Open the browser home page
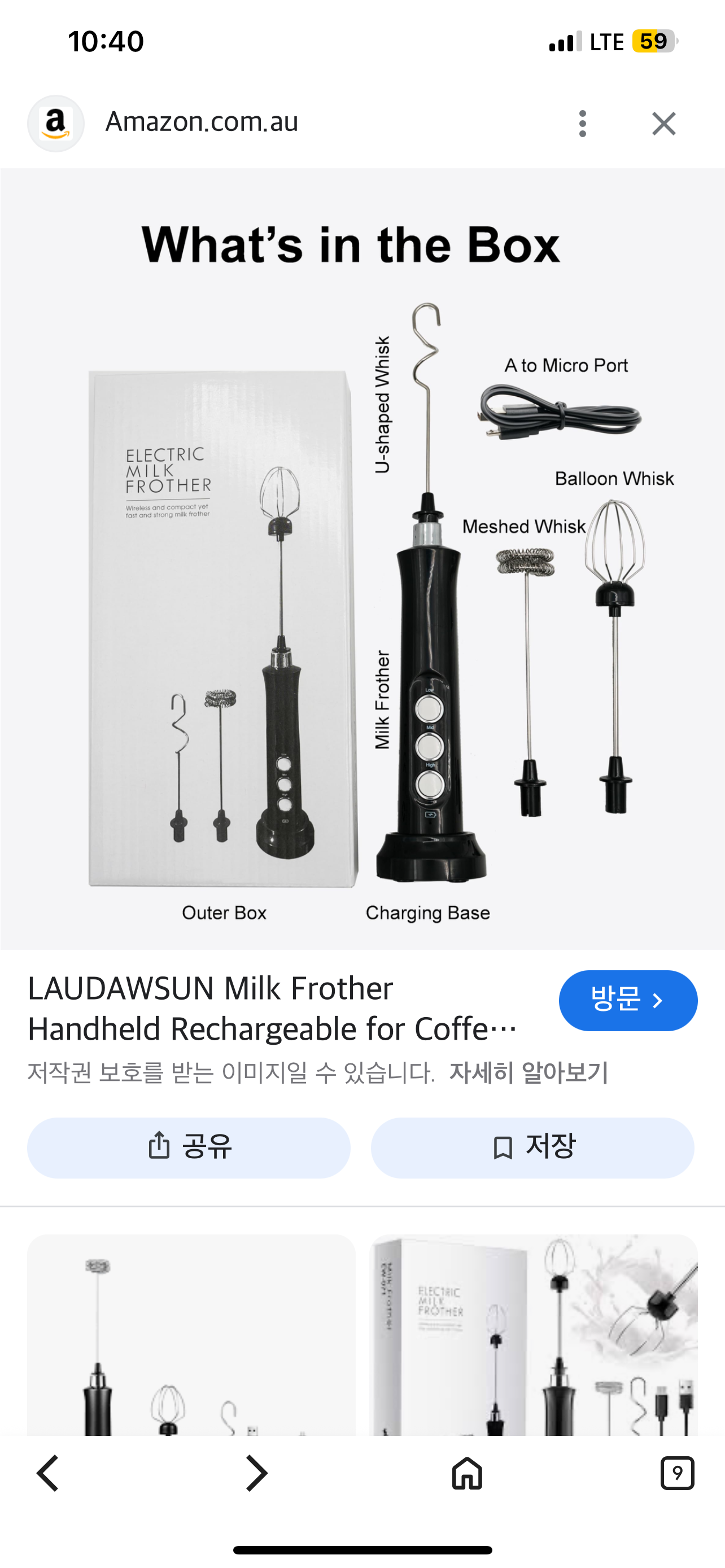Image resolution: width=725 pixels, height=1568 pixels. click(x=467, y=1473)
